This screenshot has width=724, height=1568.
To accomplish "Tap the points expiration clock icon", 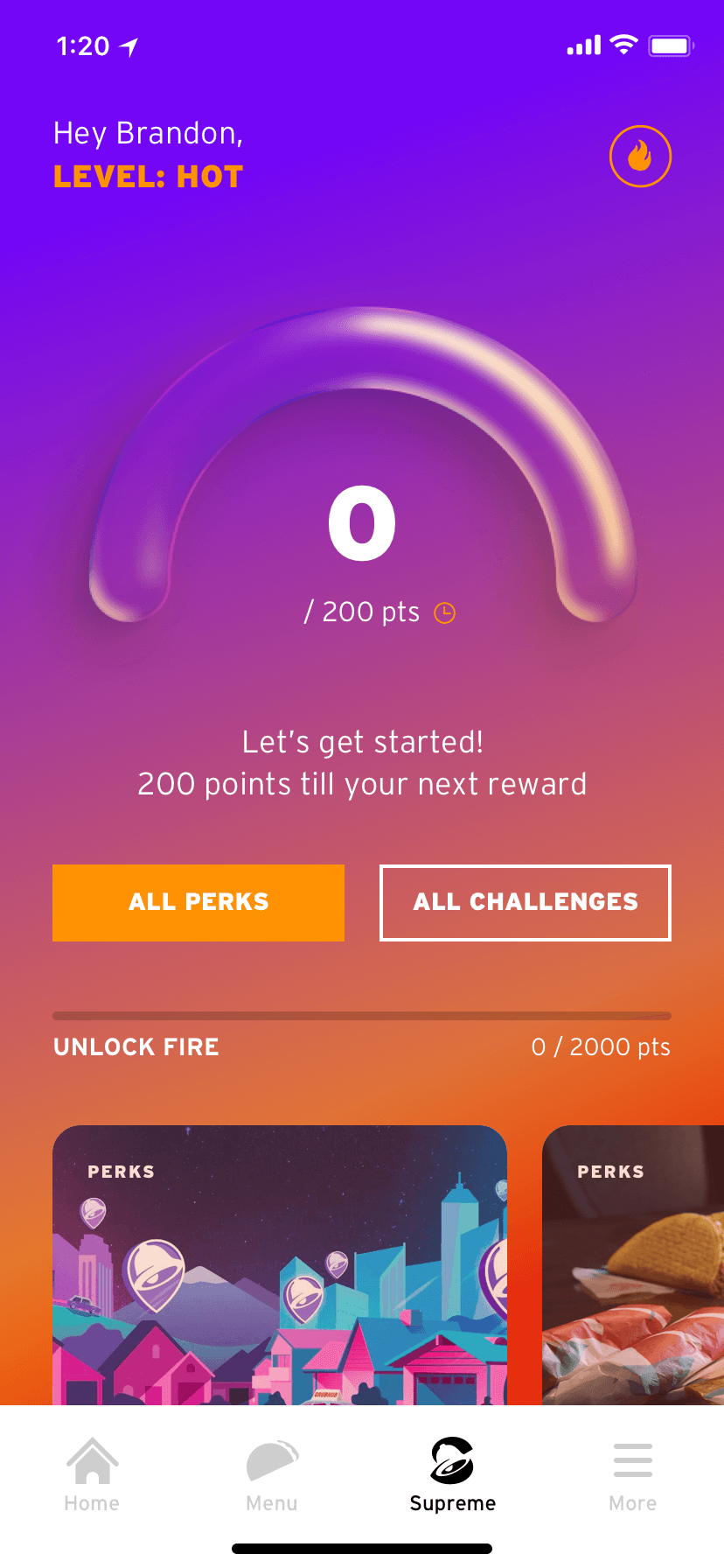I will (445, 613).
